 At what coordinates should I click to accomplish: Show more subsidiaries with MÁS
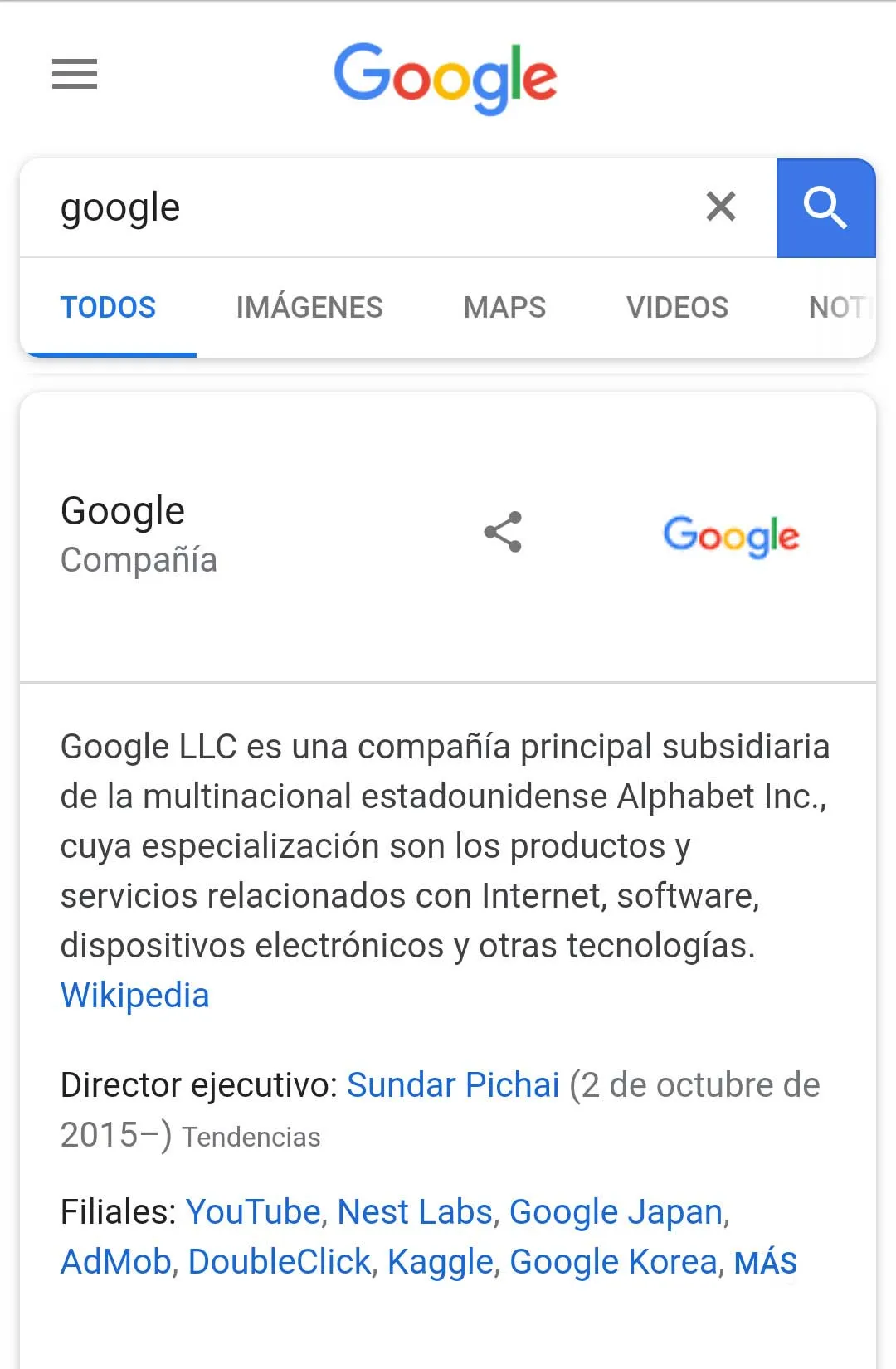point(765,1264)
